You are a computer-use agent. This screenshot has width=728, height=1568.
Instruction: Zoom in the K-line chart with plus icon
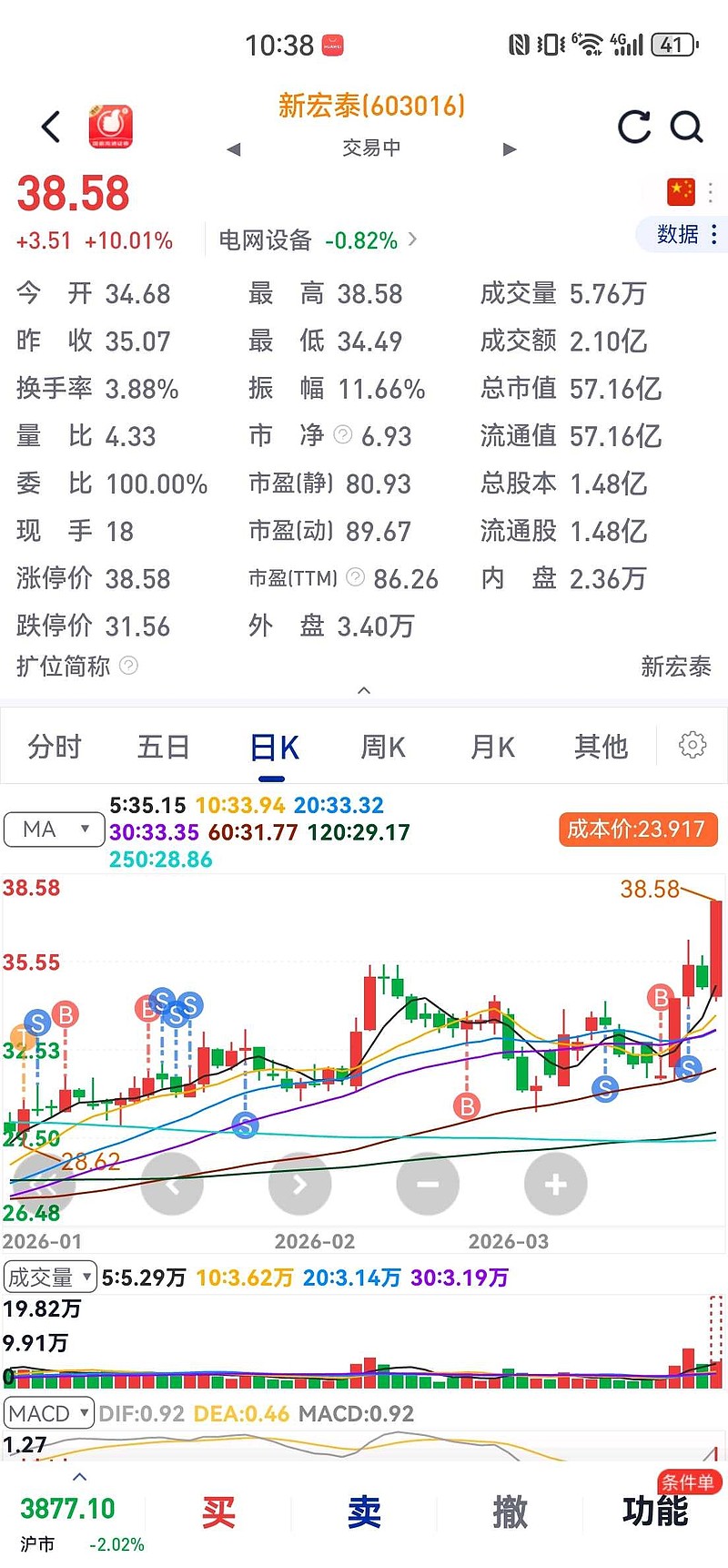[x=555, y=1184]
